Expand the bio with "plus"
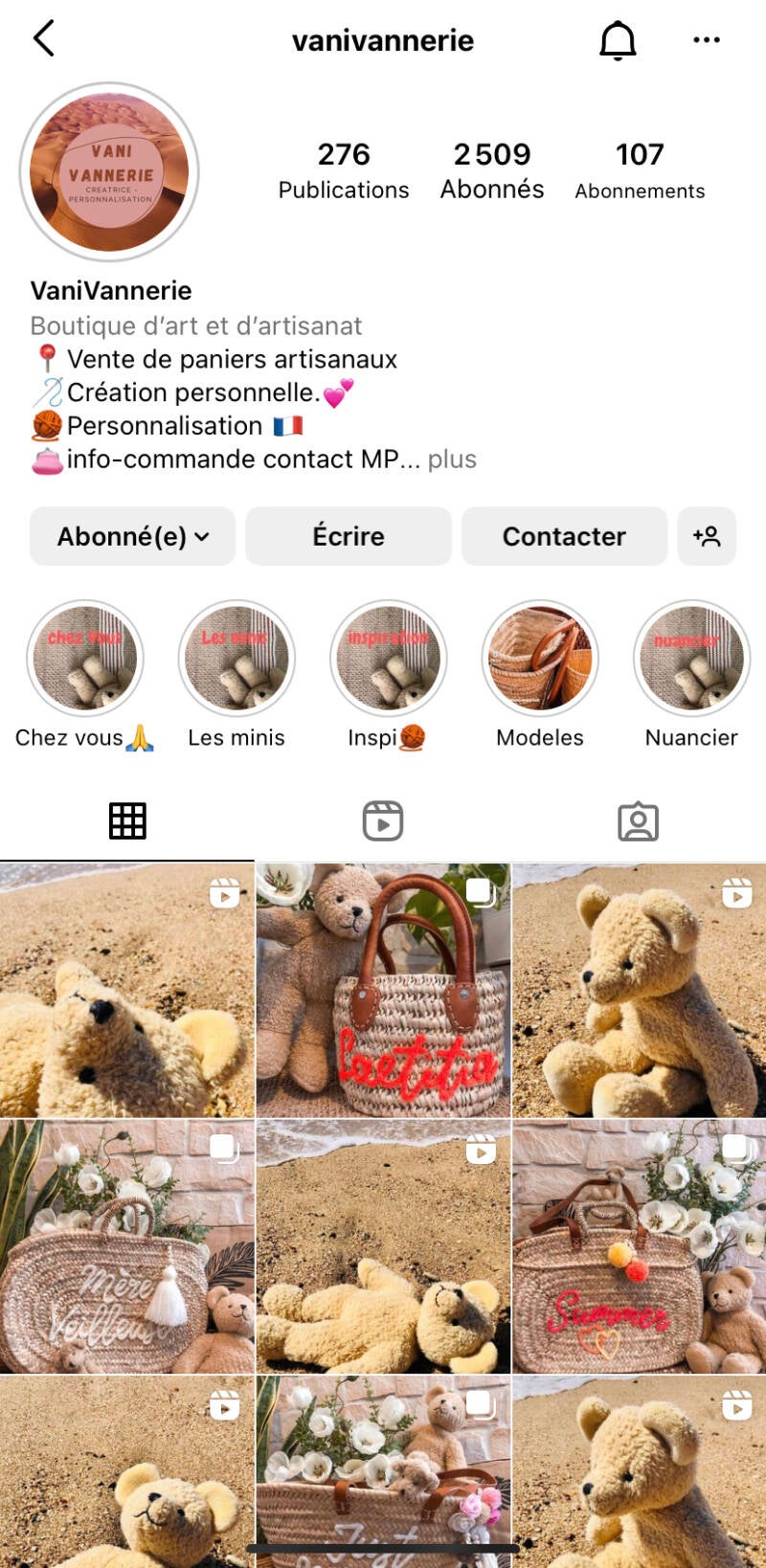 click(x=452, y=459)
